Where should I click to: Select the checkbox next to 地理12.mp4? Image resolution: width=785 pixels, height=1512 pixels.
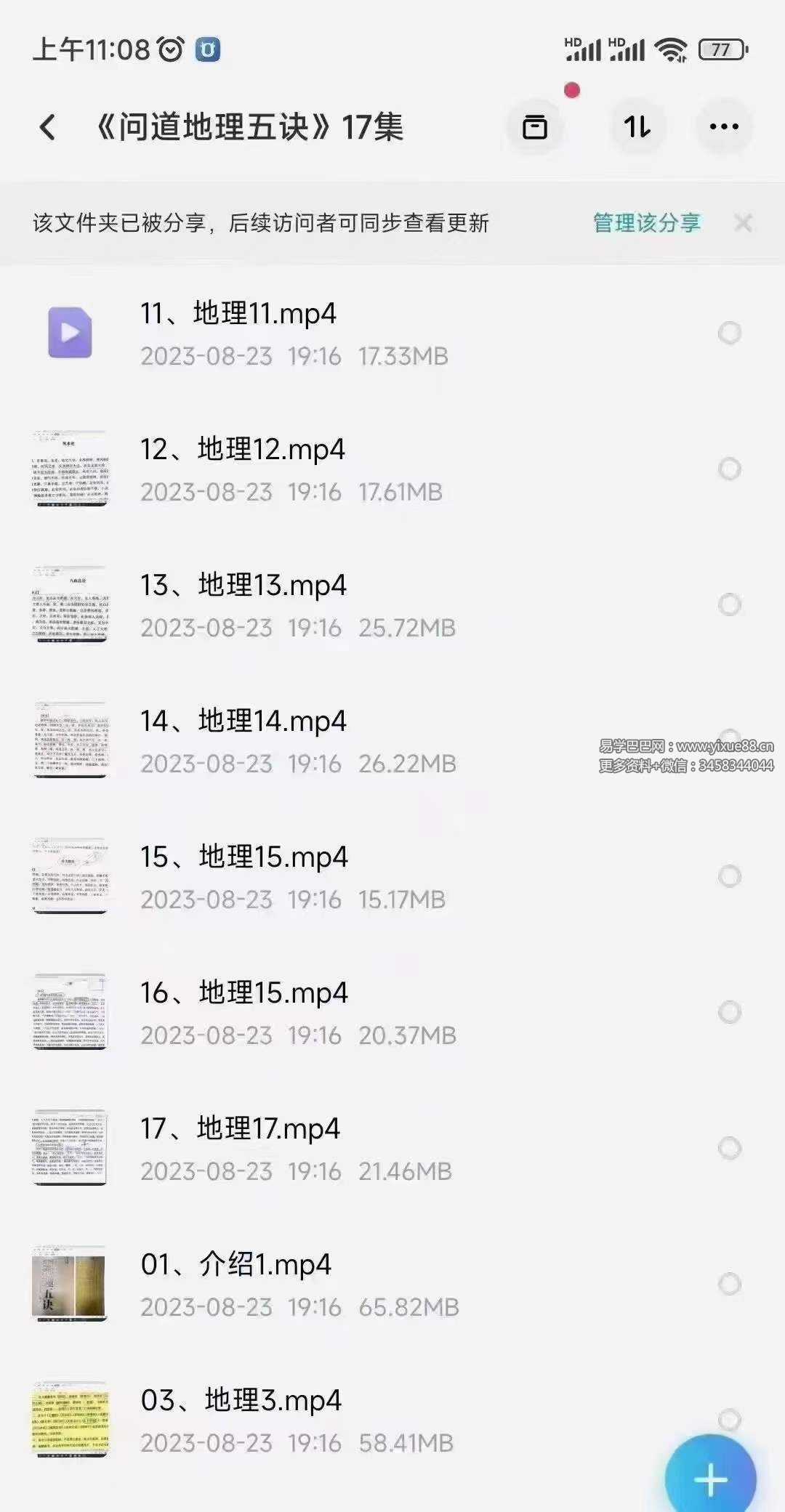(x=729, y=469)
